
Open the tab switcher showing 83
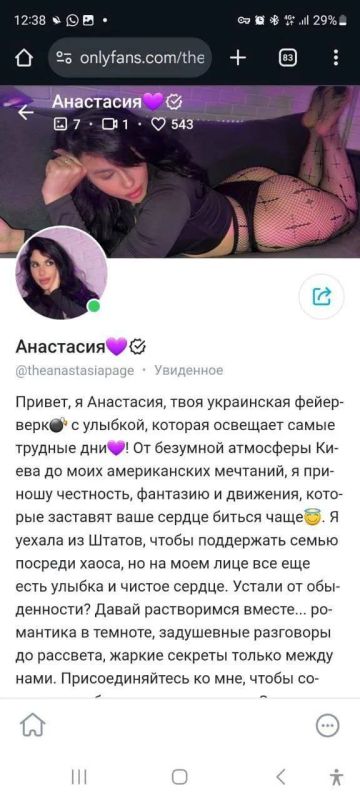288,58
